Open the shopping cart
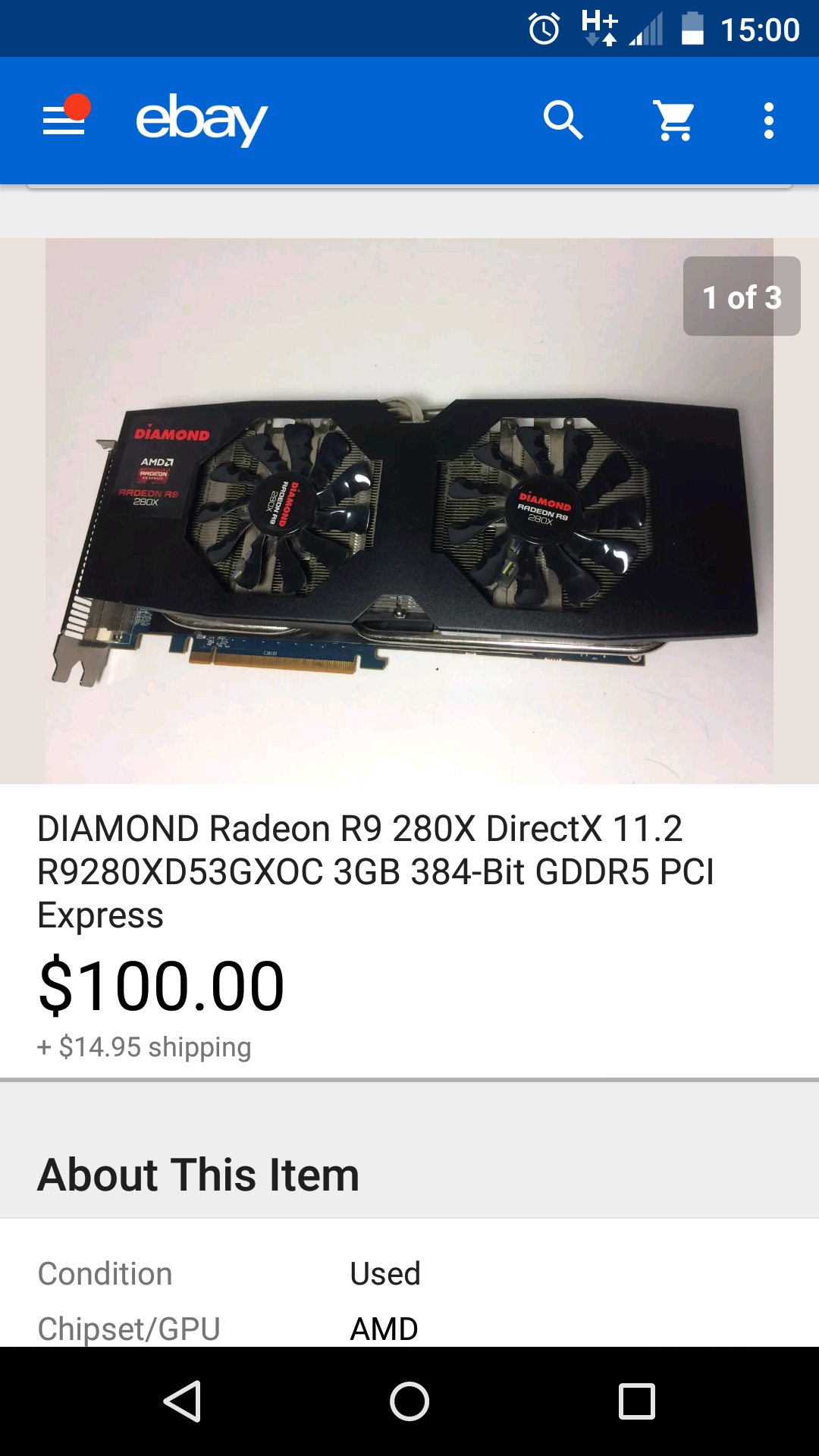 pyautogui.click(x=674, y=121)
